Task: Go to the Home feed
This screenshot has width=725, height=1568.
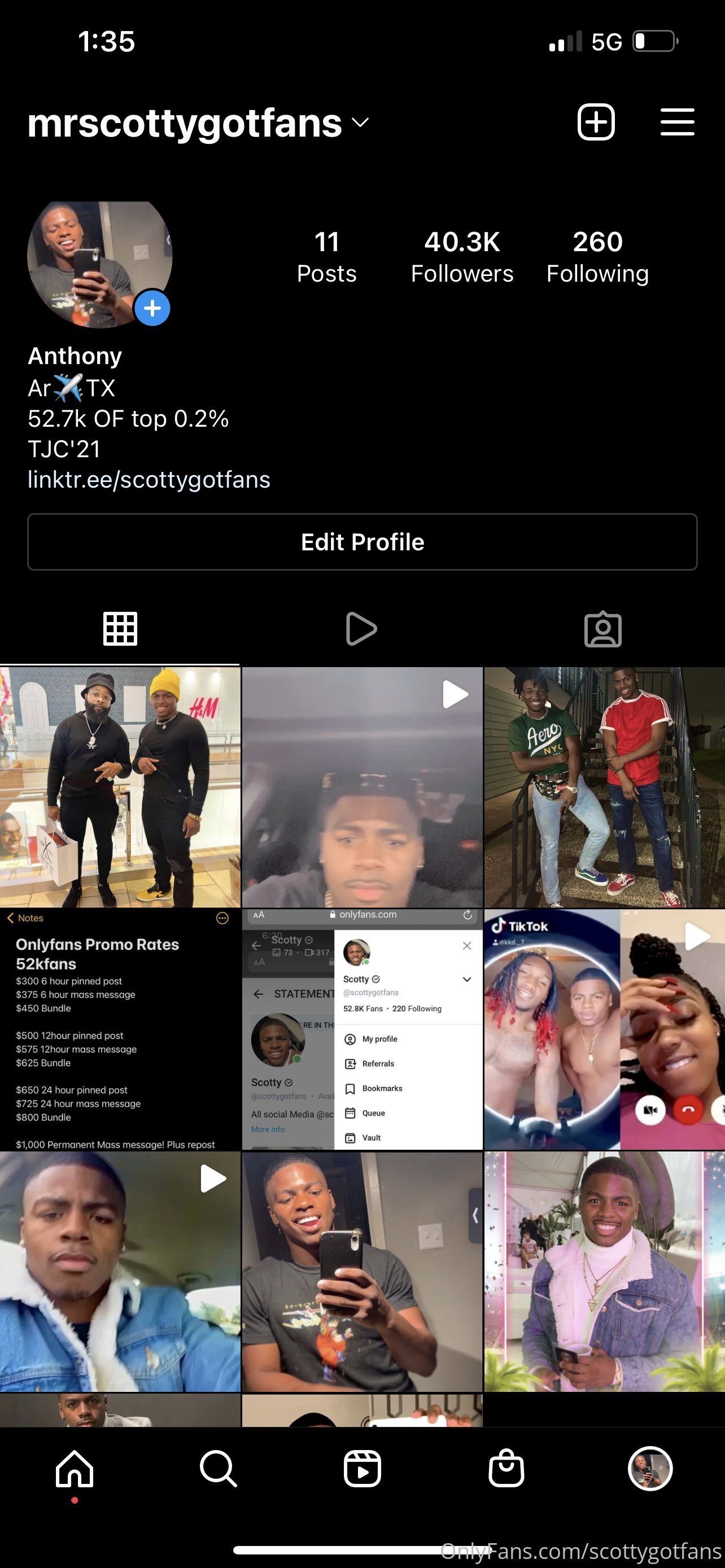Action: 75,1469
